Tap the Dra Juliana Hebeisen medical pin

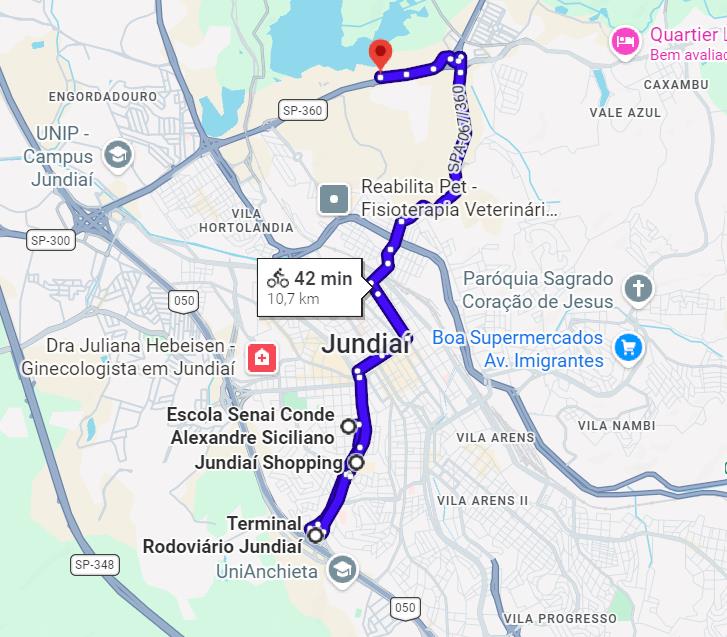(262, 357)
